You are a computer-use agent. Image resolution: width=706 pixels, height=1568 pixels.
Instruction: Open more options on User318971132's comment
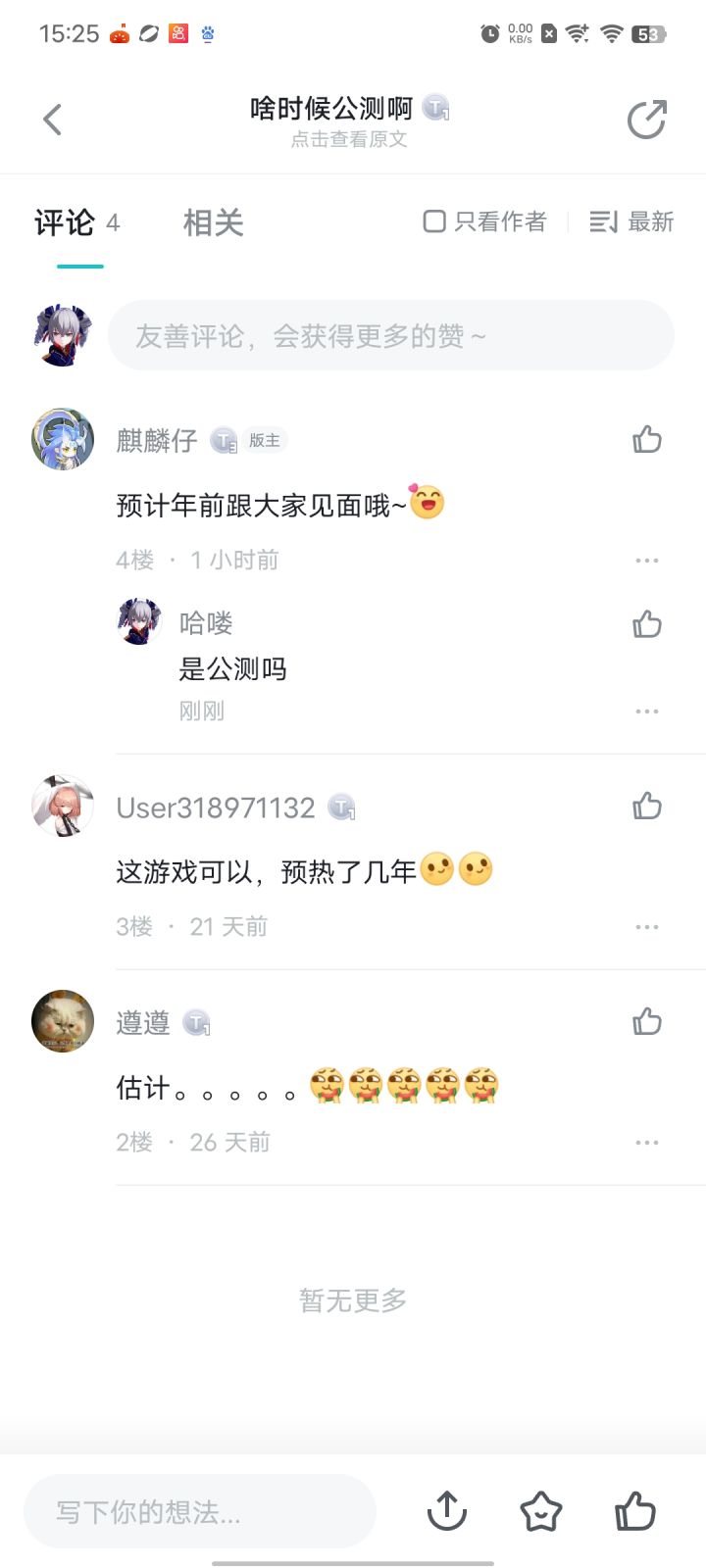tap(647, 927)
